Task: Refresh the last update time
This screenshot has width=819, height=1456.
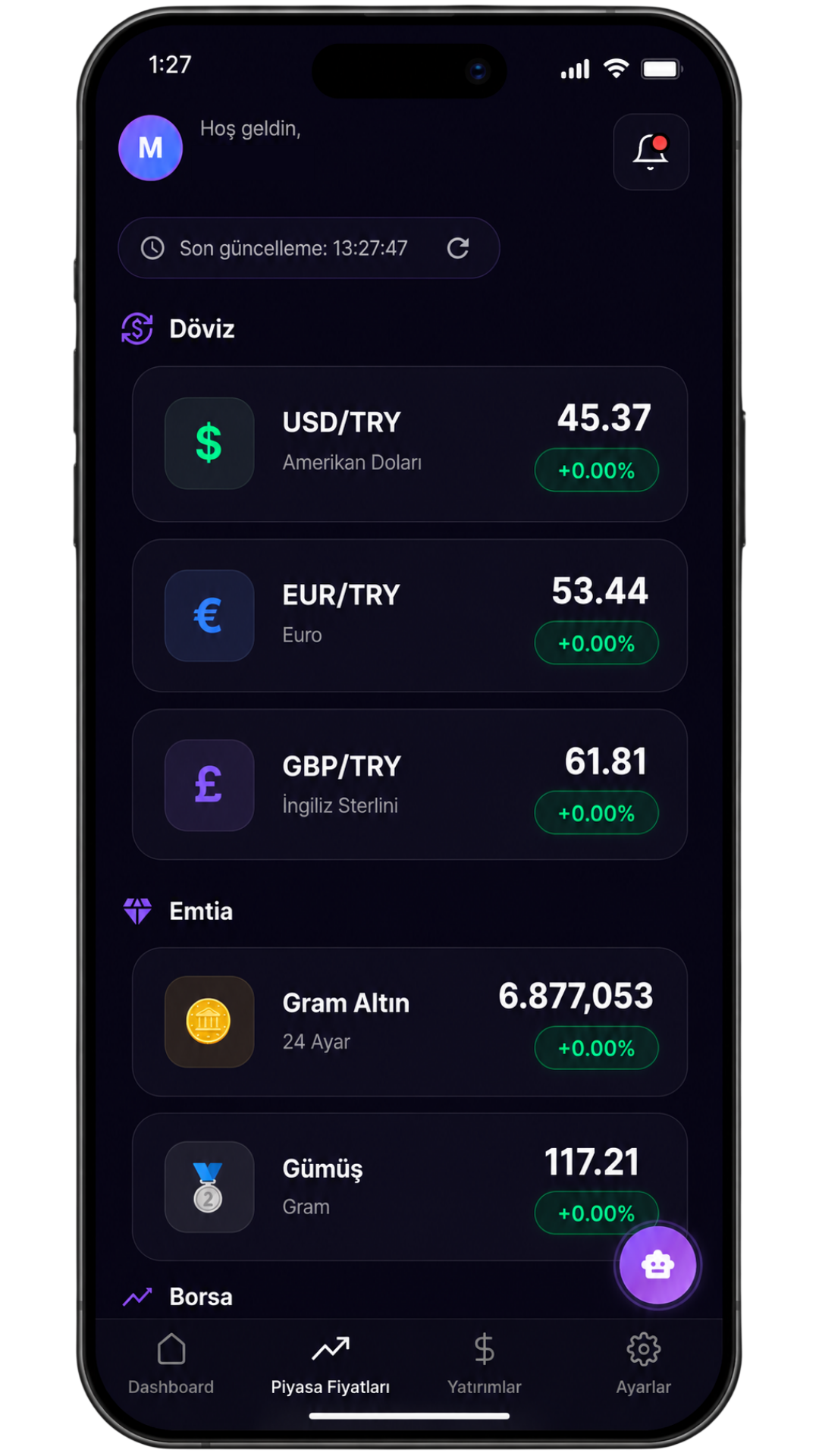Action: [x=458, y=248]
